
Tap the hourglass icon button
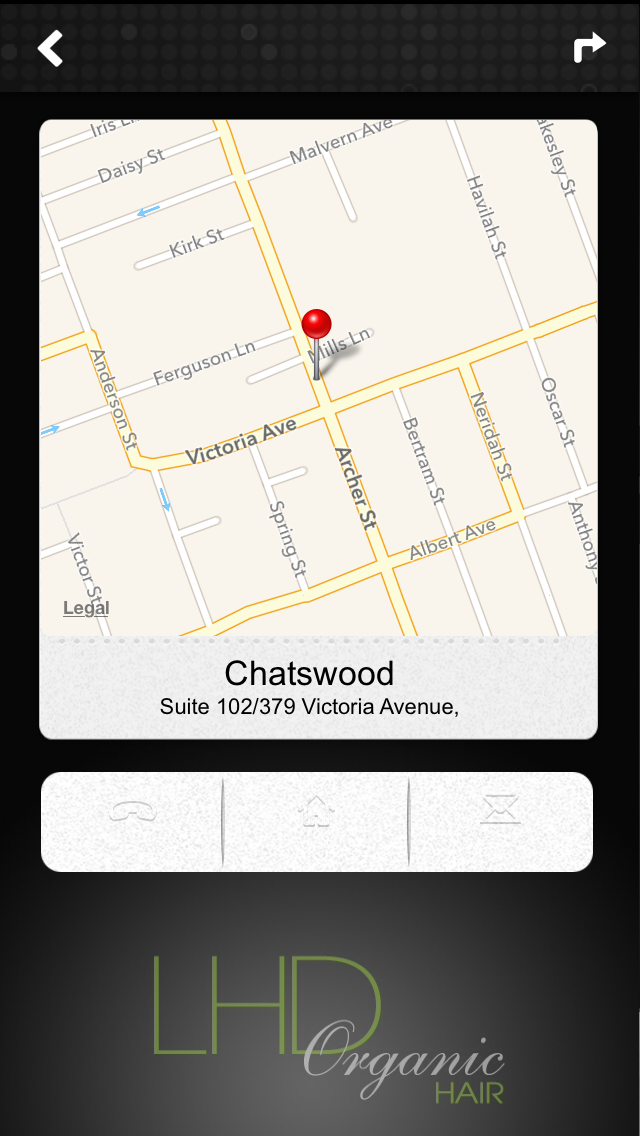pos(499,811)
